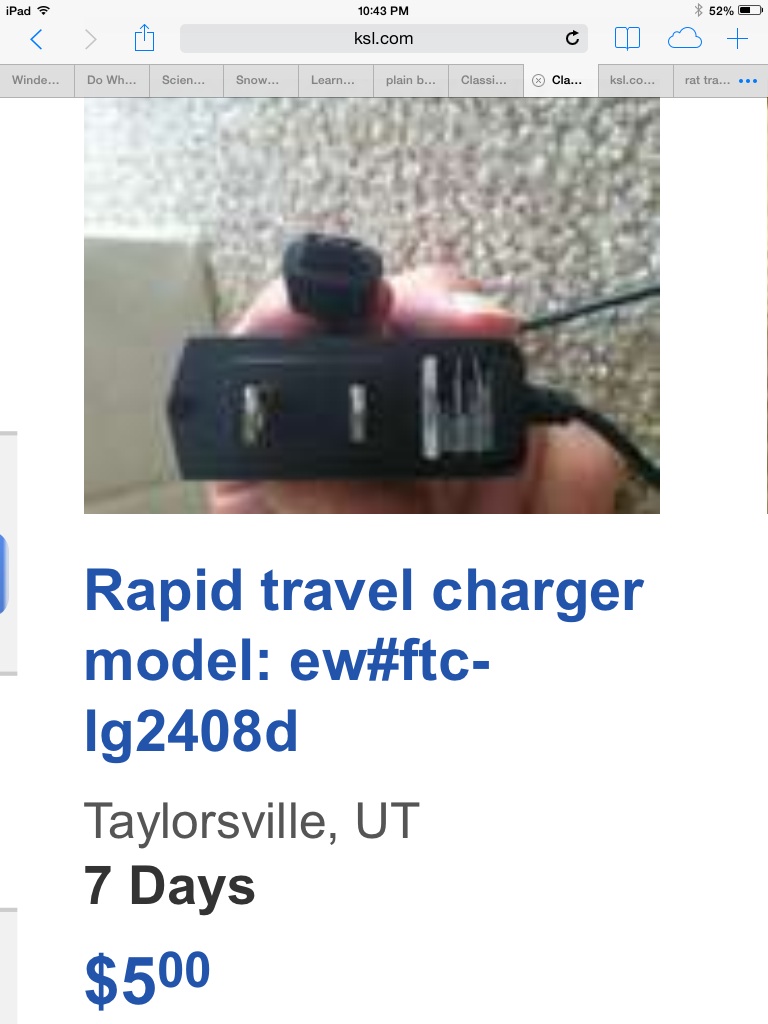Go back to the previous page
This screenshot has width=768, height=1024.
pos(37,39)
